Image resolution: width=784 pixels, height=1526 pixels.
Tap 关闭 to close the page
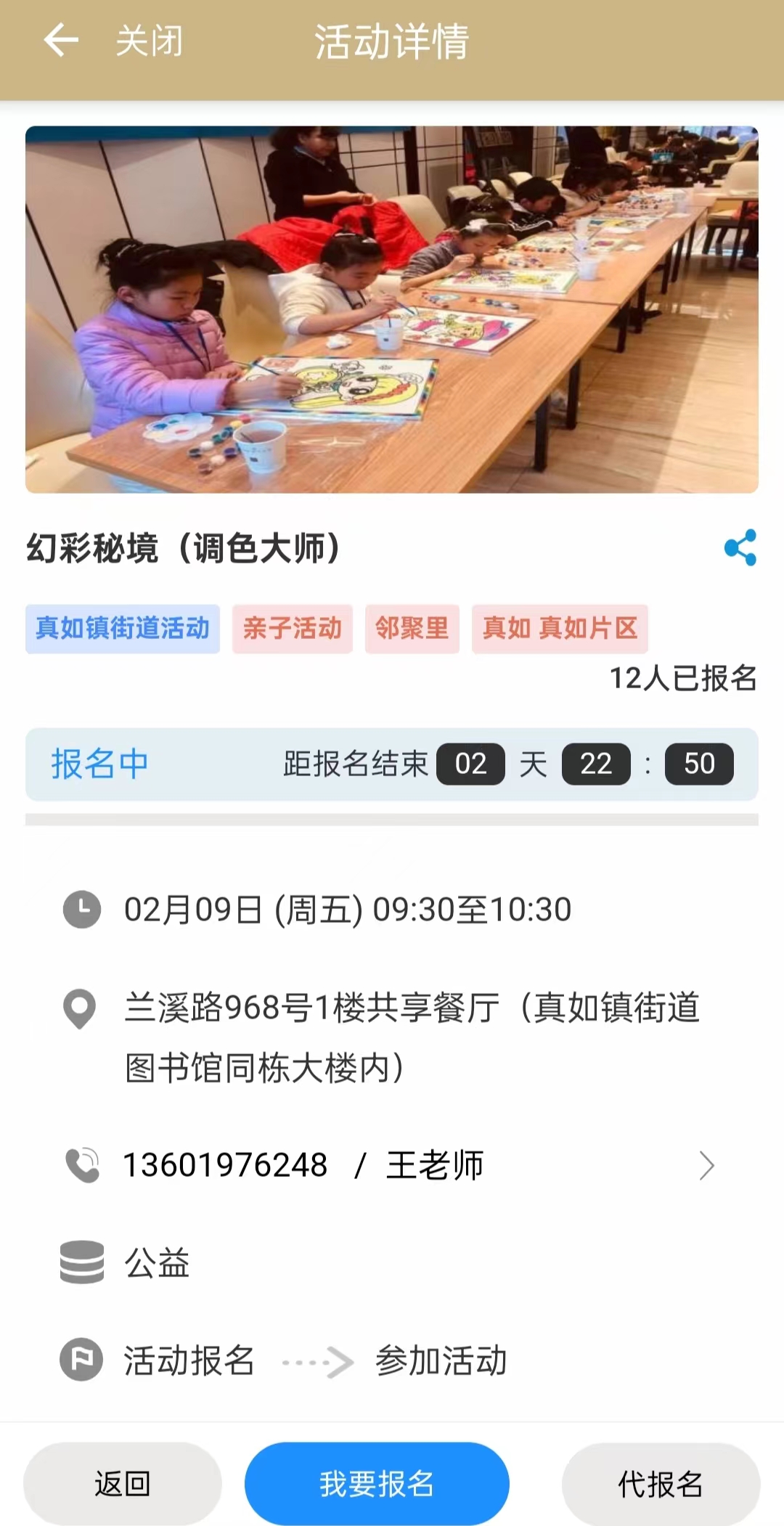[150, 41]
